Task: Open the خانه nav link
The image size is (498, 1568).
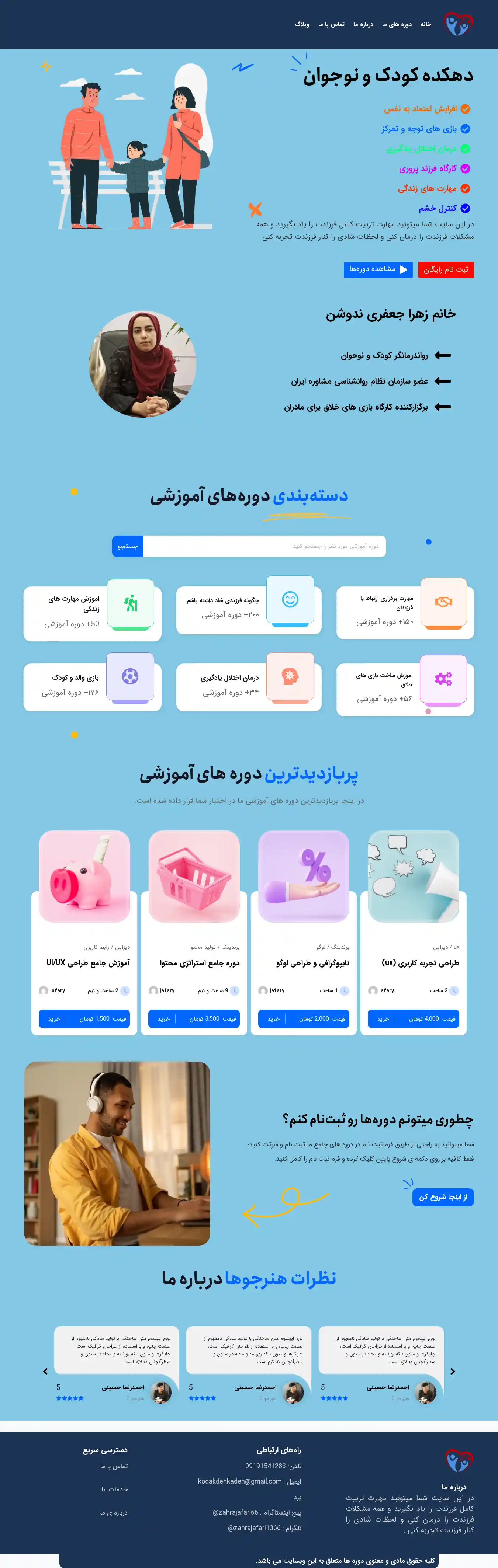Action: click(x=425, y=24)
